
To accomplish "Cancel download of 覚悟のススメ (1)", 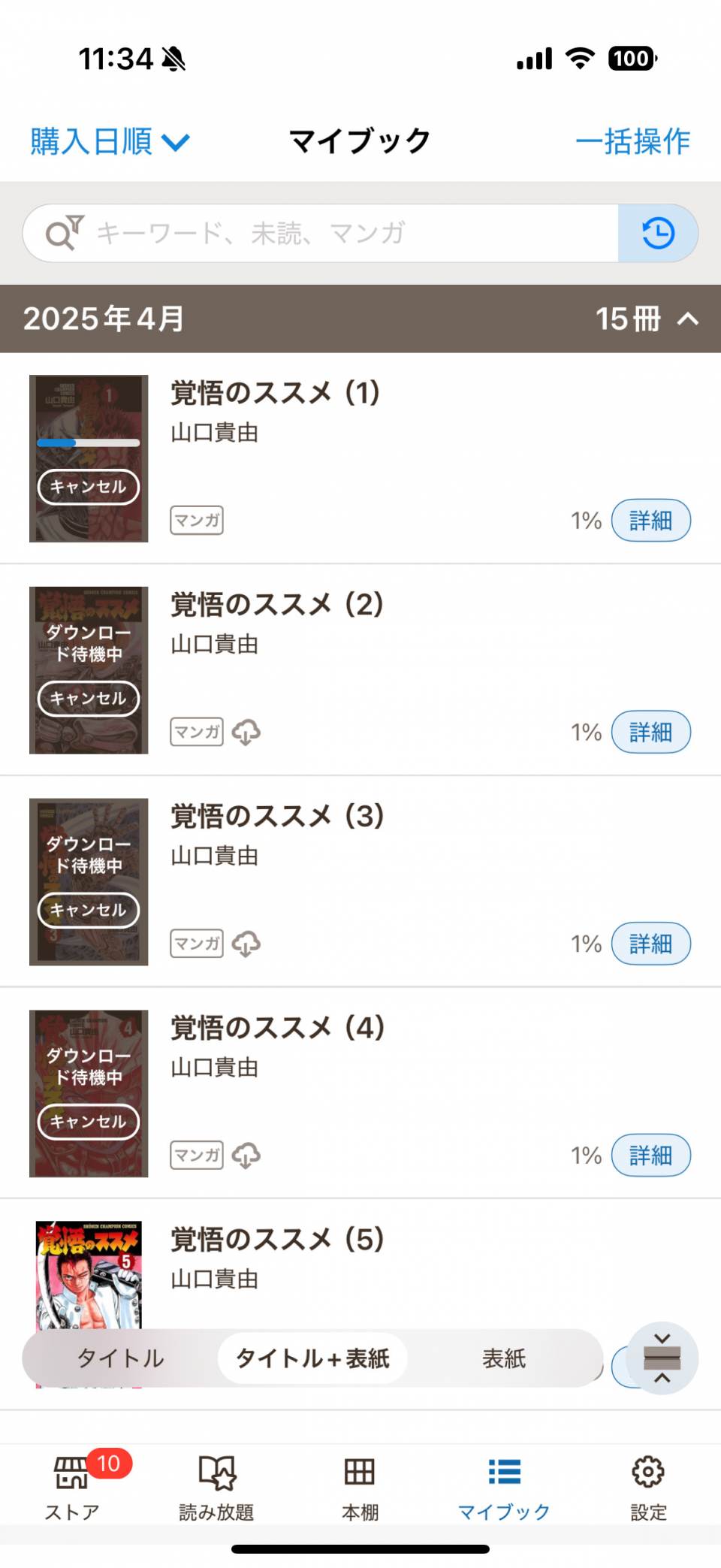I will [x=89, y=487].
